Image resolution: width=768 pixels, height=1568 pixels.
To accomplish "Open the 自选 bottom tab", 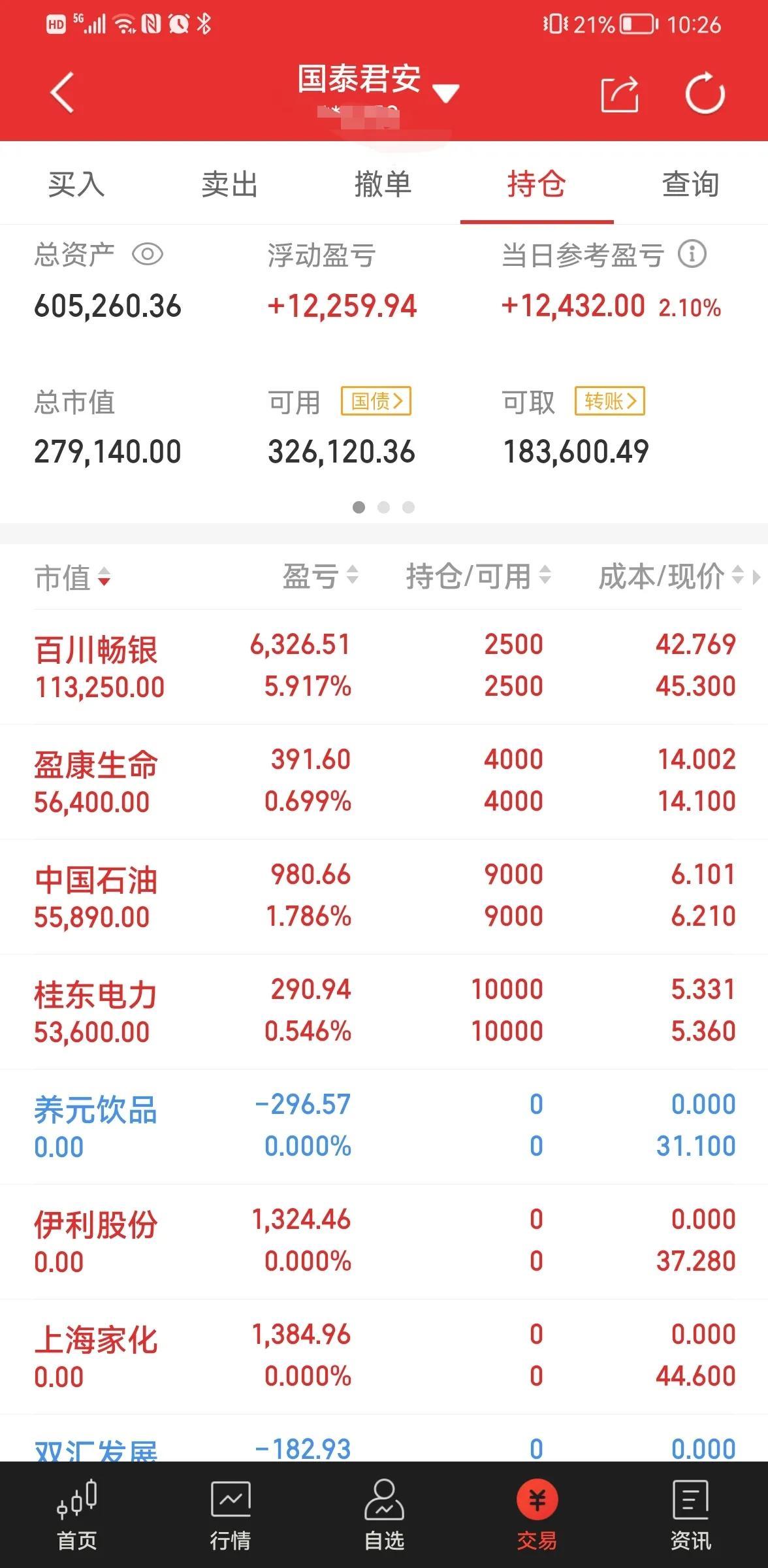I will click(384, 1515).
